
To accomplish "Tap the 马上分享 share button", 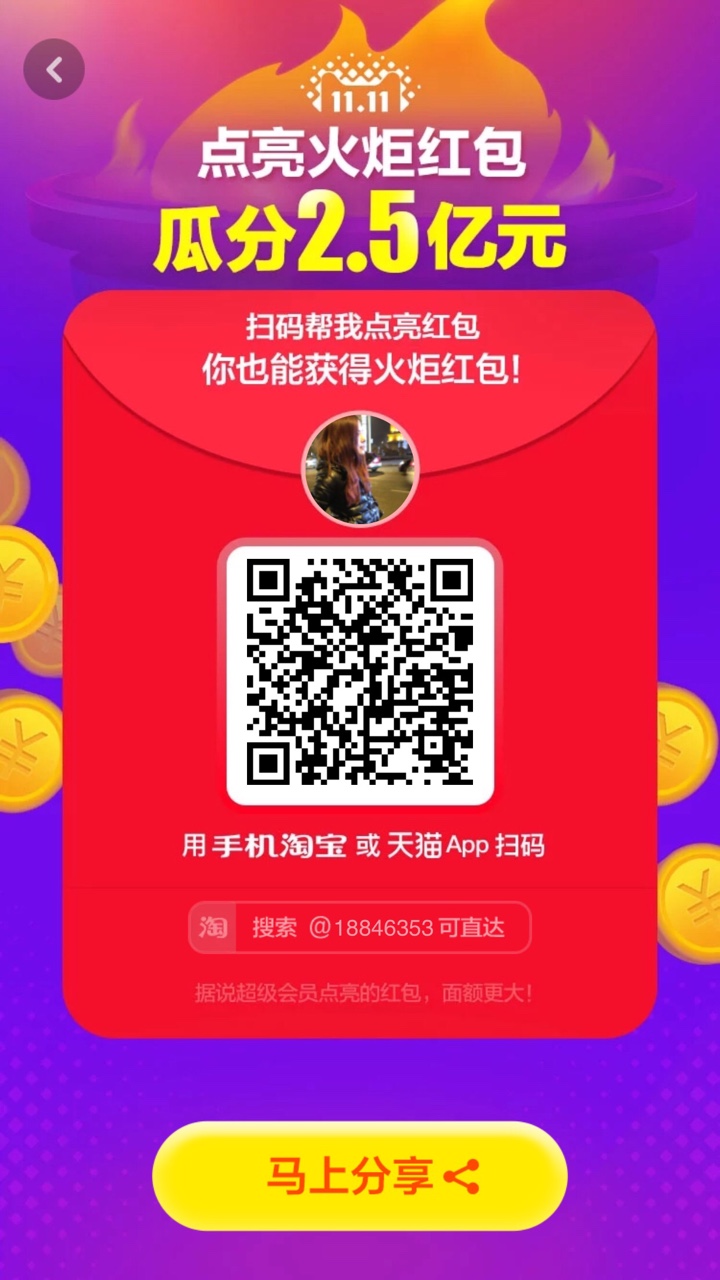I will pyautogui.click(x=360, y=1176).
